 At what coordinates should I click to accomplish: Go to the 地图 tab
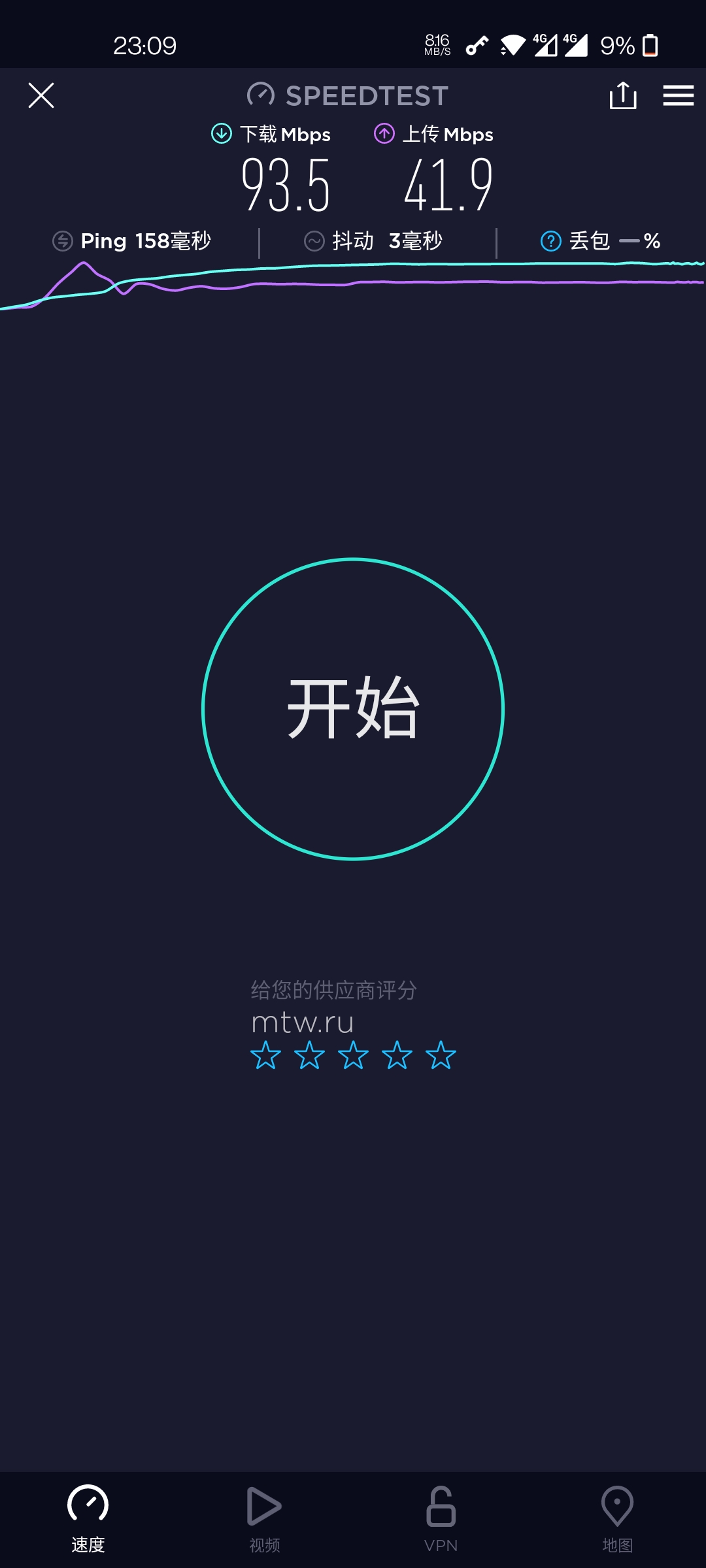click(x=618, y=1518)
